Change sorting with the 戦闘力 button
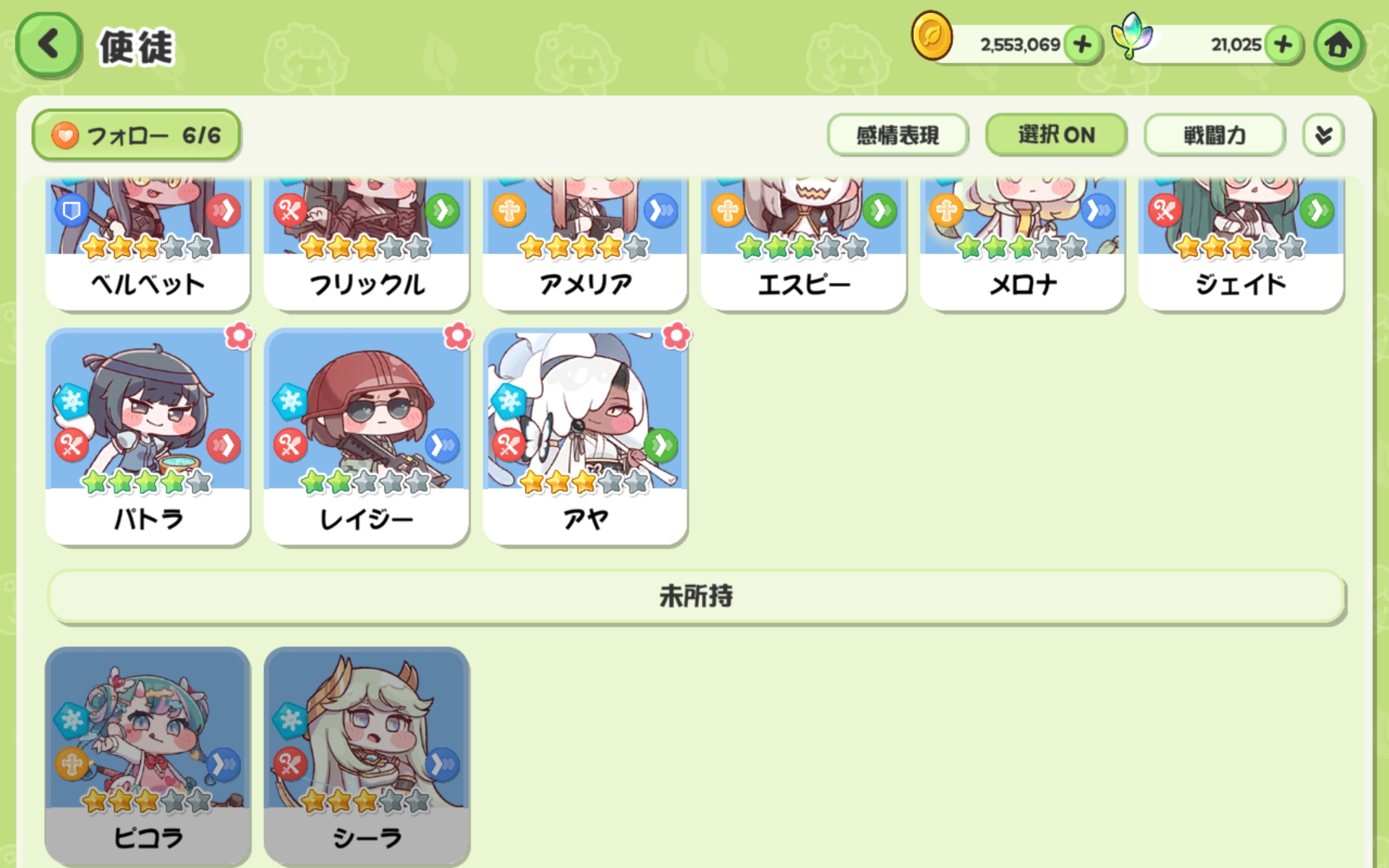Viewport: 1389px width, 868px height. (1214, 135)
